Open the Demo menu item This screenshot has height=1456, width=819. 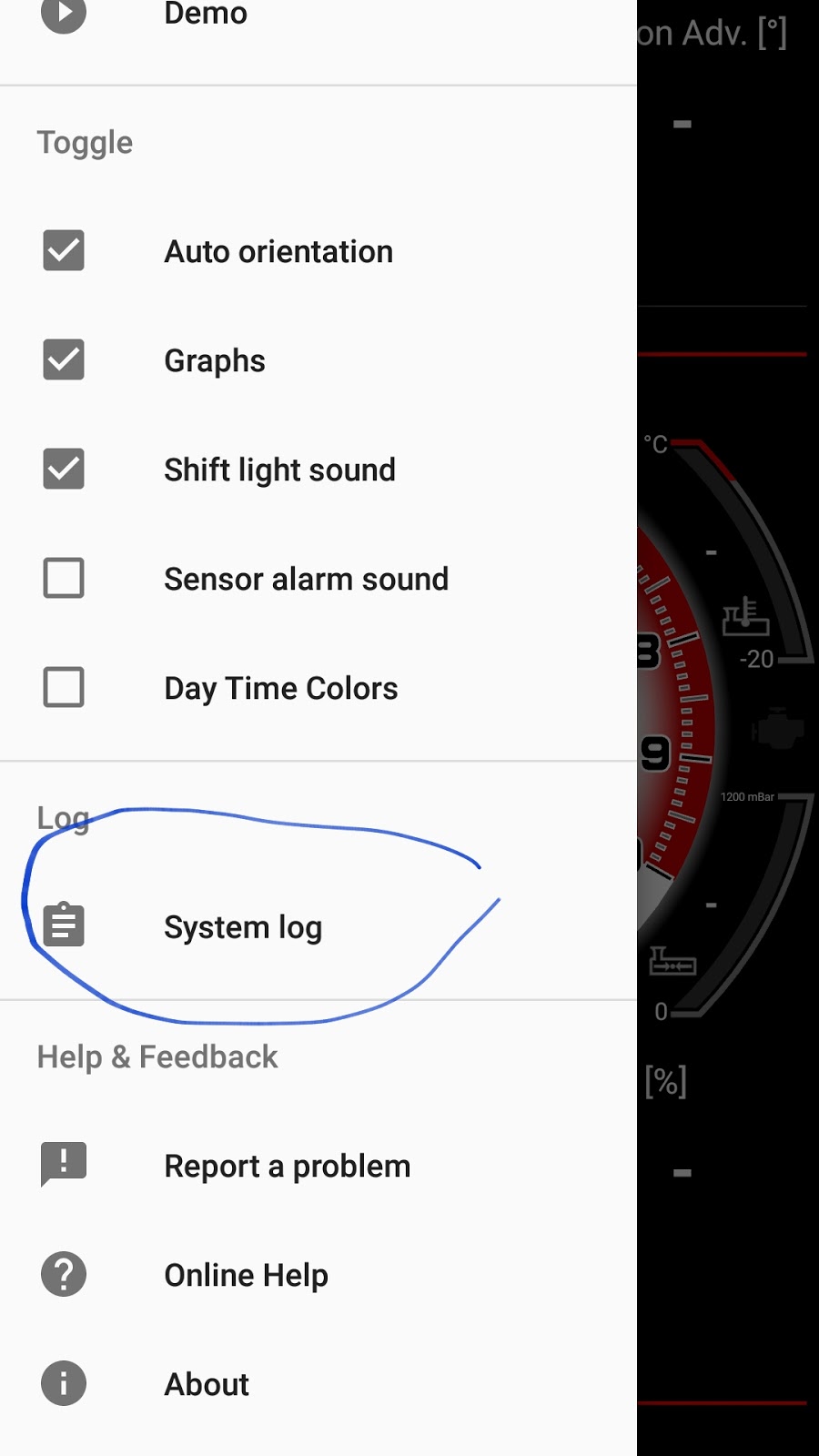(205, 14)
